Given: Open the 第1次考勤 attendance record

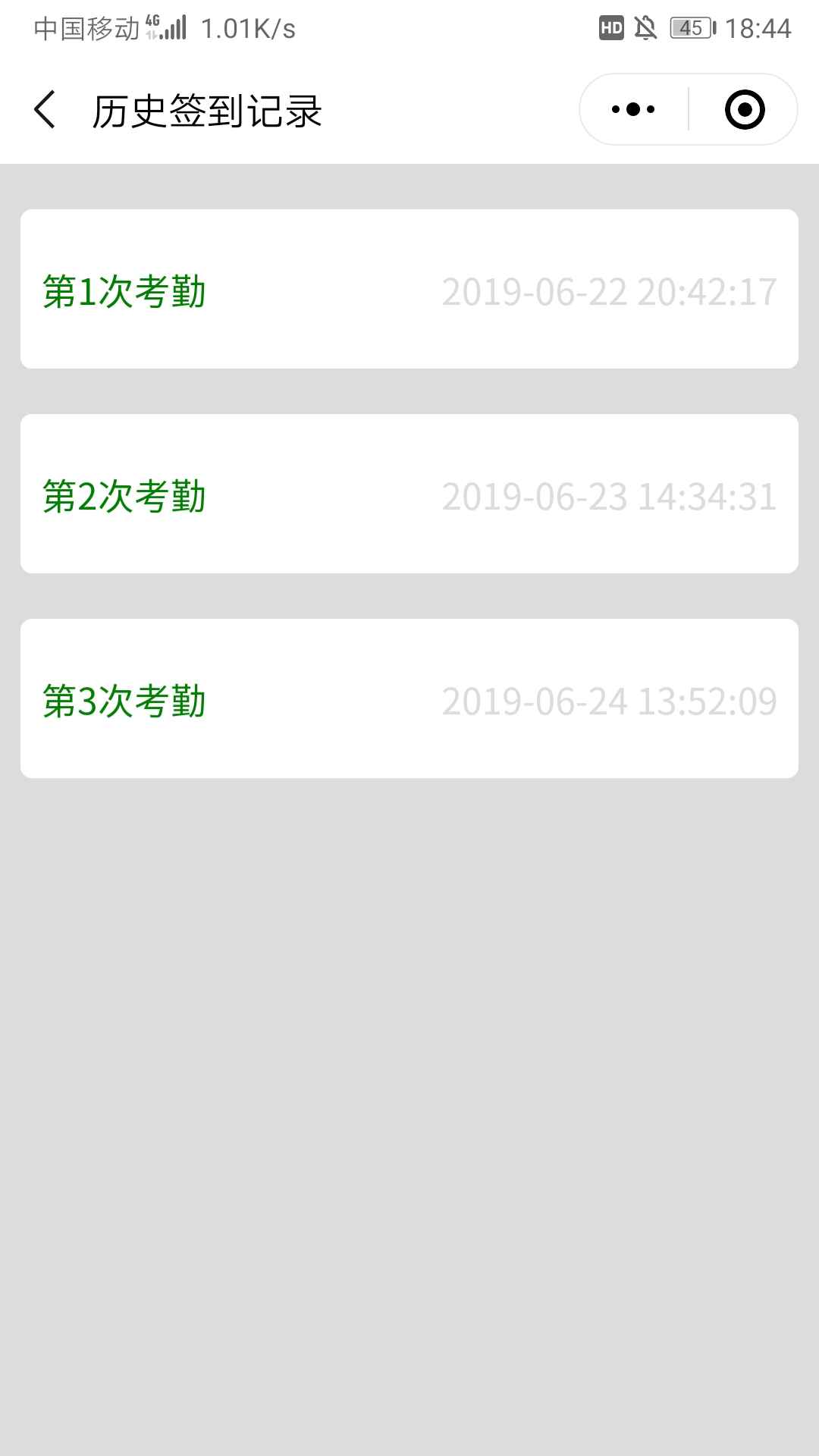Looking at the screenshot, I should pos(409,290).
